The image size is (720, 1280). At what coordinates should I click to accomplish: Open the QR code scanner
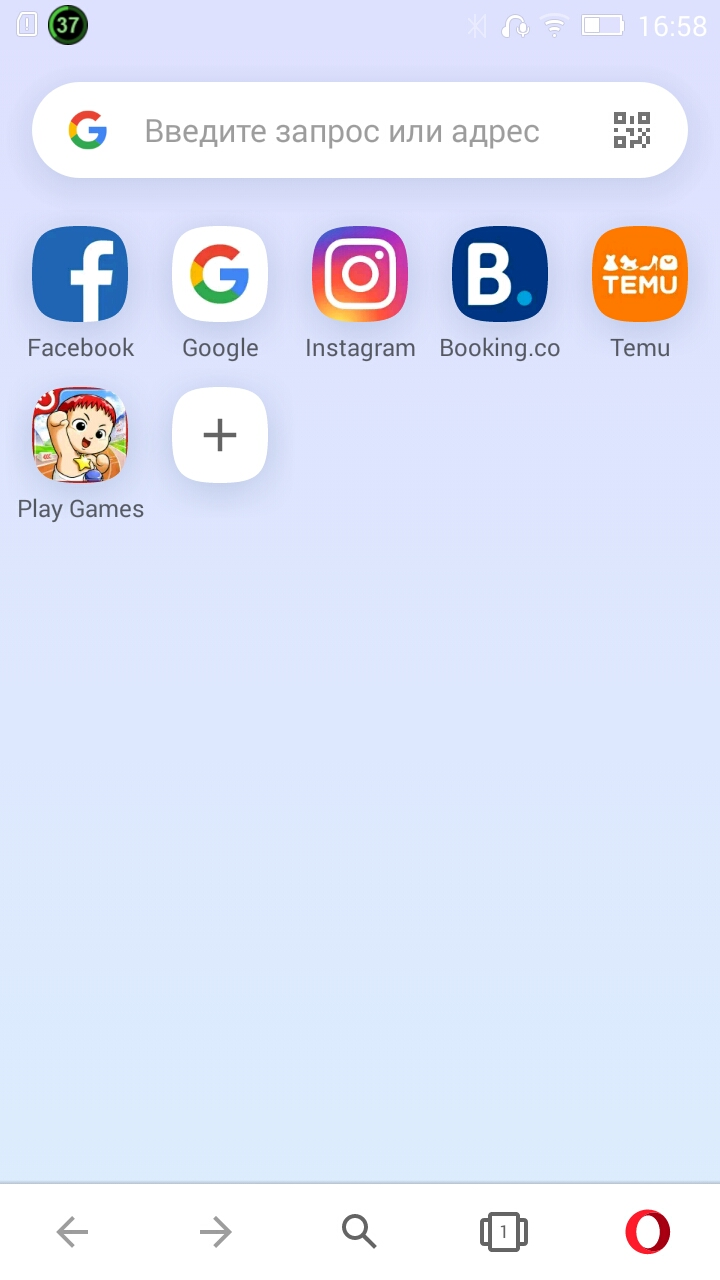coord(631,131)
